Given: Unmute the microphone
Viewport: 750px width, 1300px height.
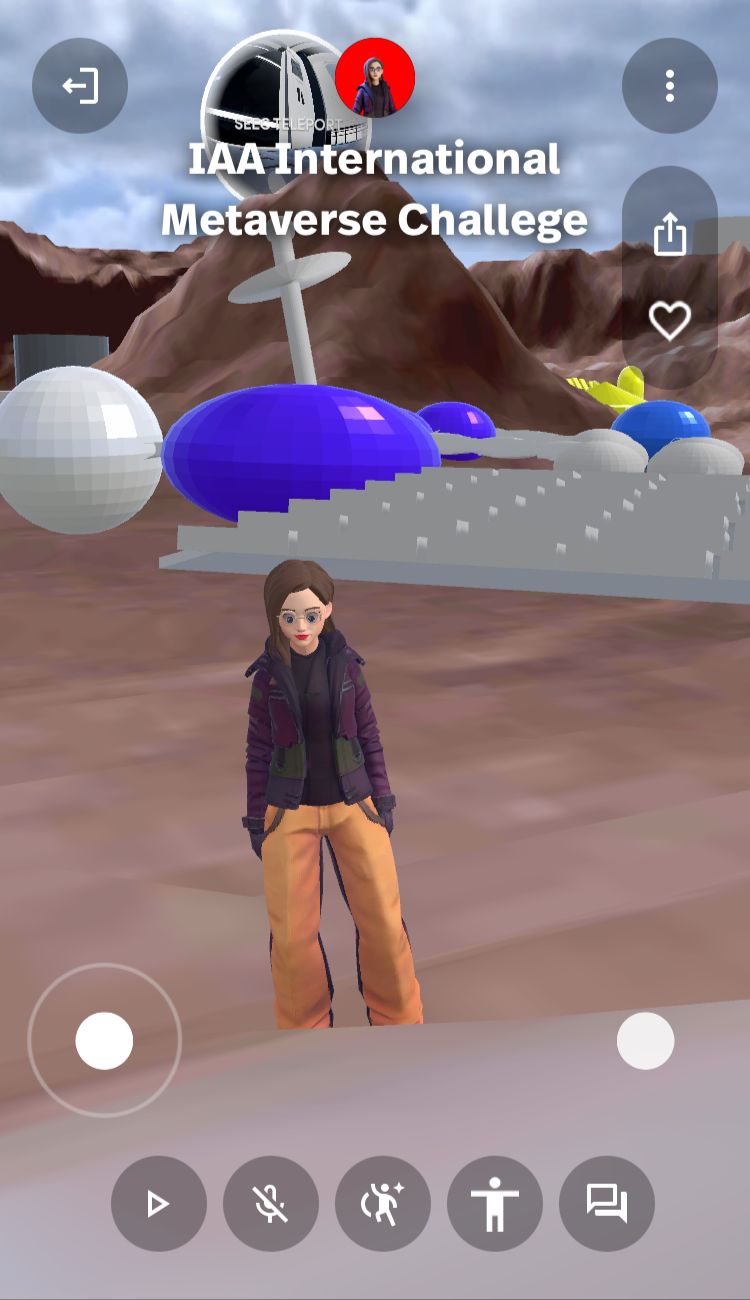Looking at the screenshot, I should tap(271, 1204).
